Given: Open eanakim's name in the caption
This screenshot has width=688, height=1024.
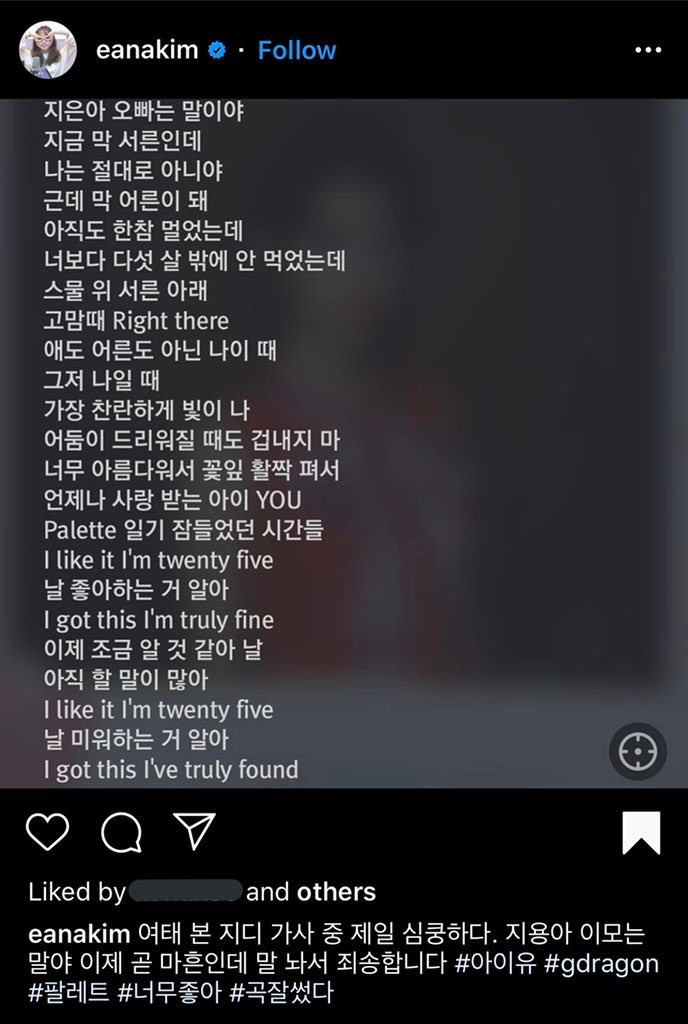Looking at the screenshot, I should 80,935.
